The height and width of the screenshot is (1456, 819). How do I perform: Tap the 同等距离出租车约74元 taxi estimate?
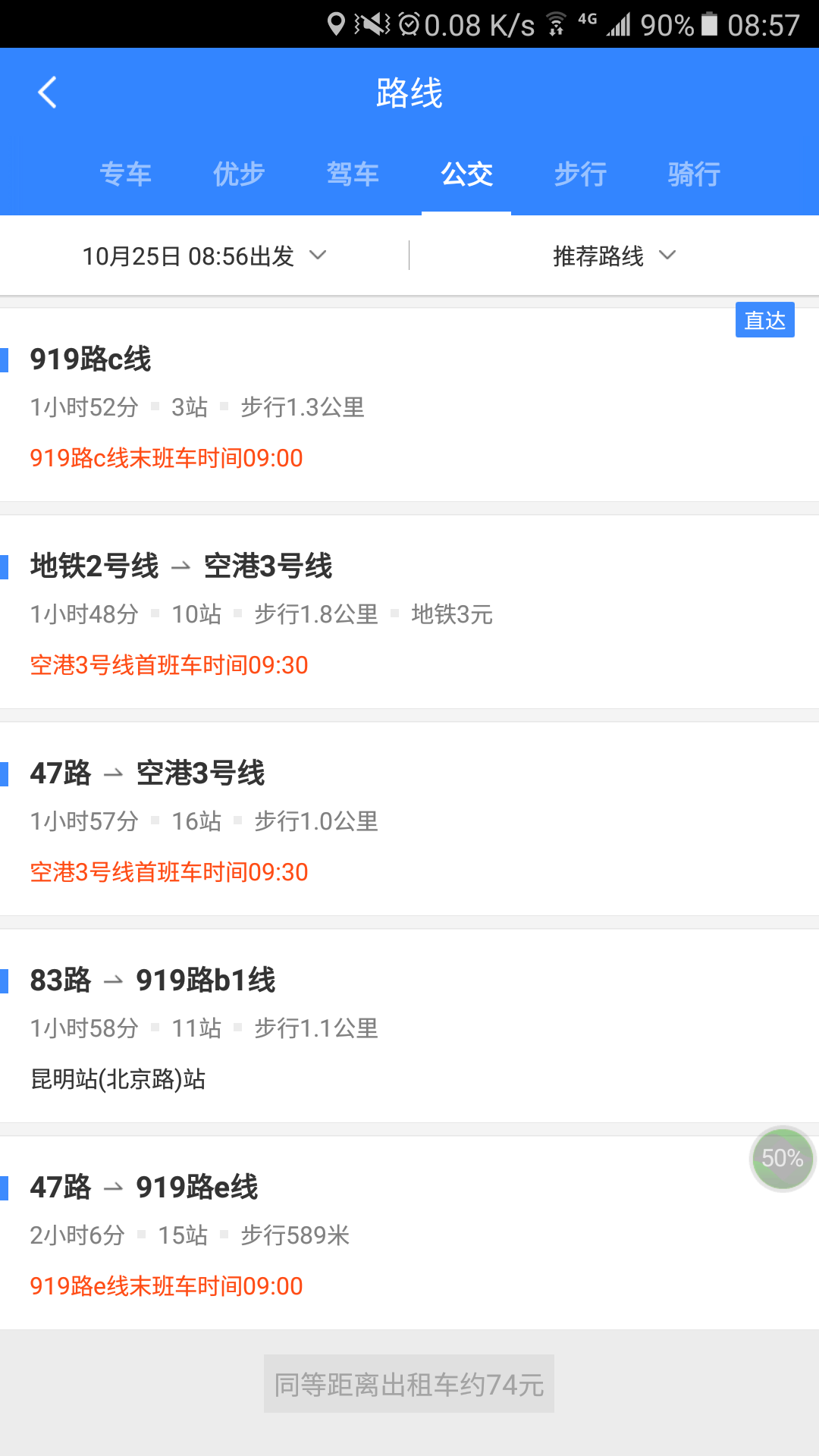(409, 1384)
